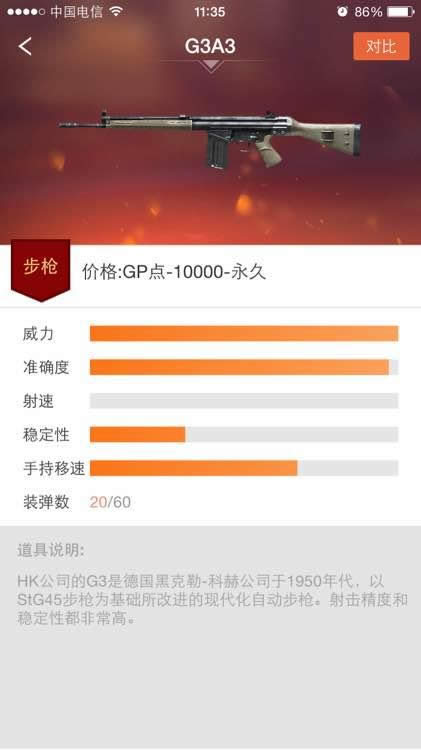
Task: Tap the 对比 compare button
Action: 381,46
